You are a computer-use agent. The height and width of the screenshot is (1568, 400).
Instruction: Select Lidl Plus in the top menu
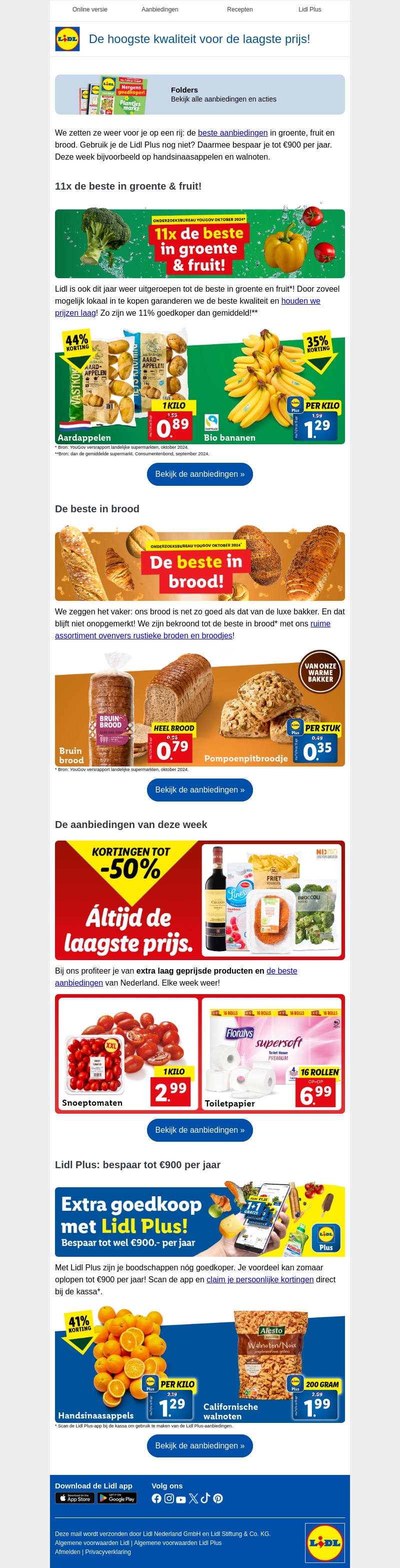pyautogui.click(x=309, y=10)
